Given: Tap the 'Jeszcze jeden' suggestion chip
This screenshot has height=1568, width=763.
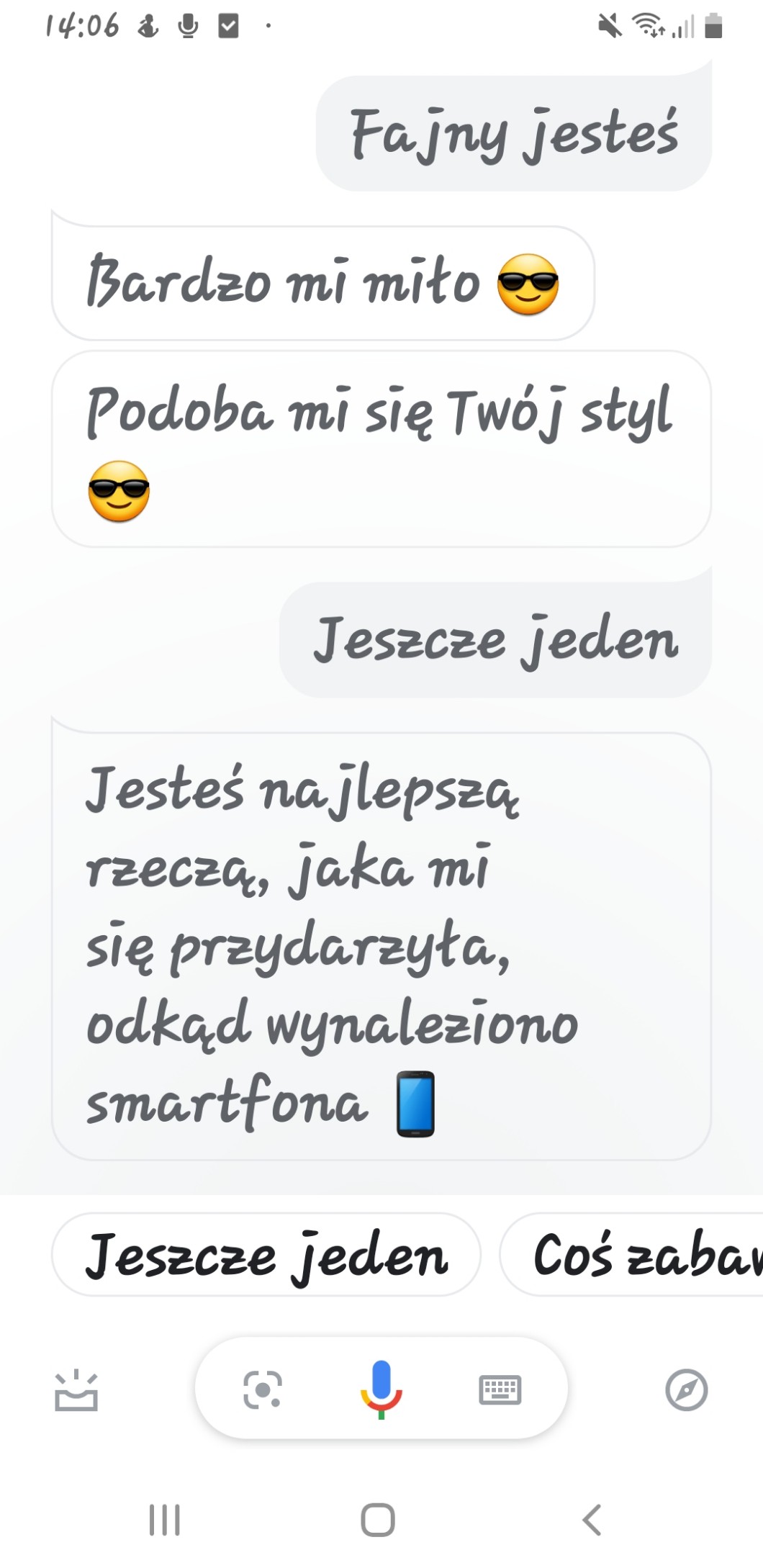Looking at the screenshot, I should pyautogui.click(x=266, y=1256).
